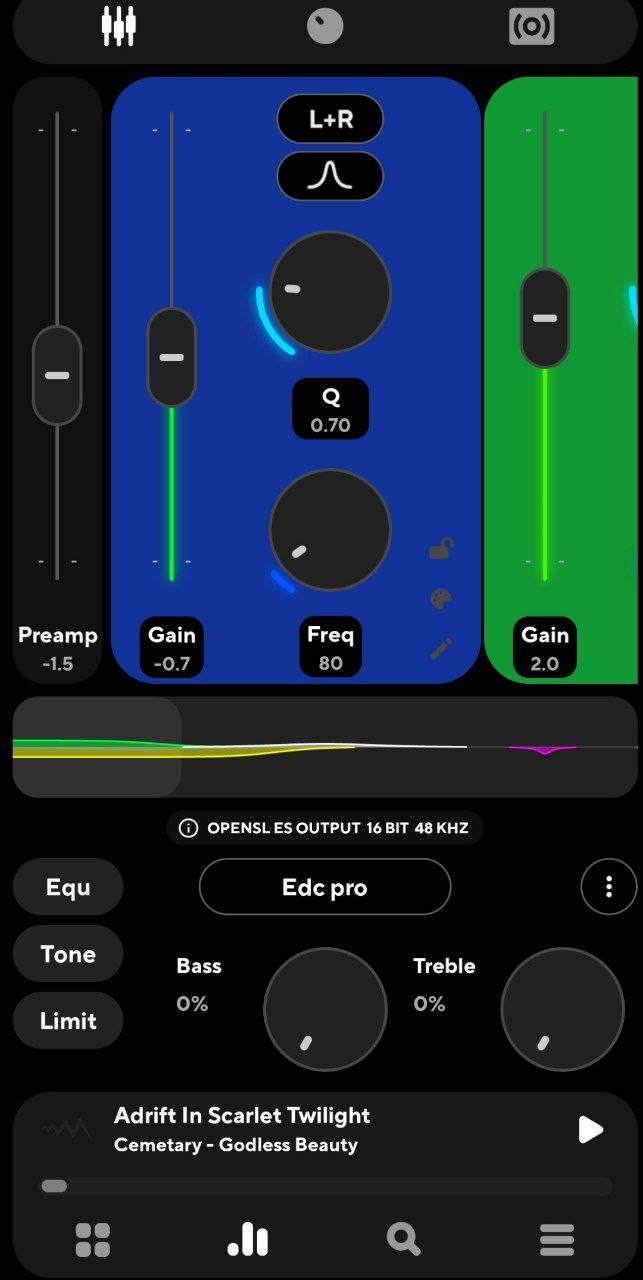Open the knob view tab

pos(325,27)
